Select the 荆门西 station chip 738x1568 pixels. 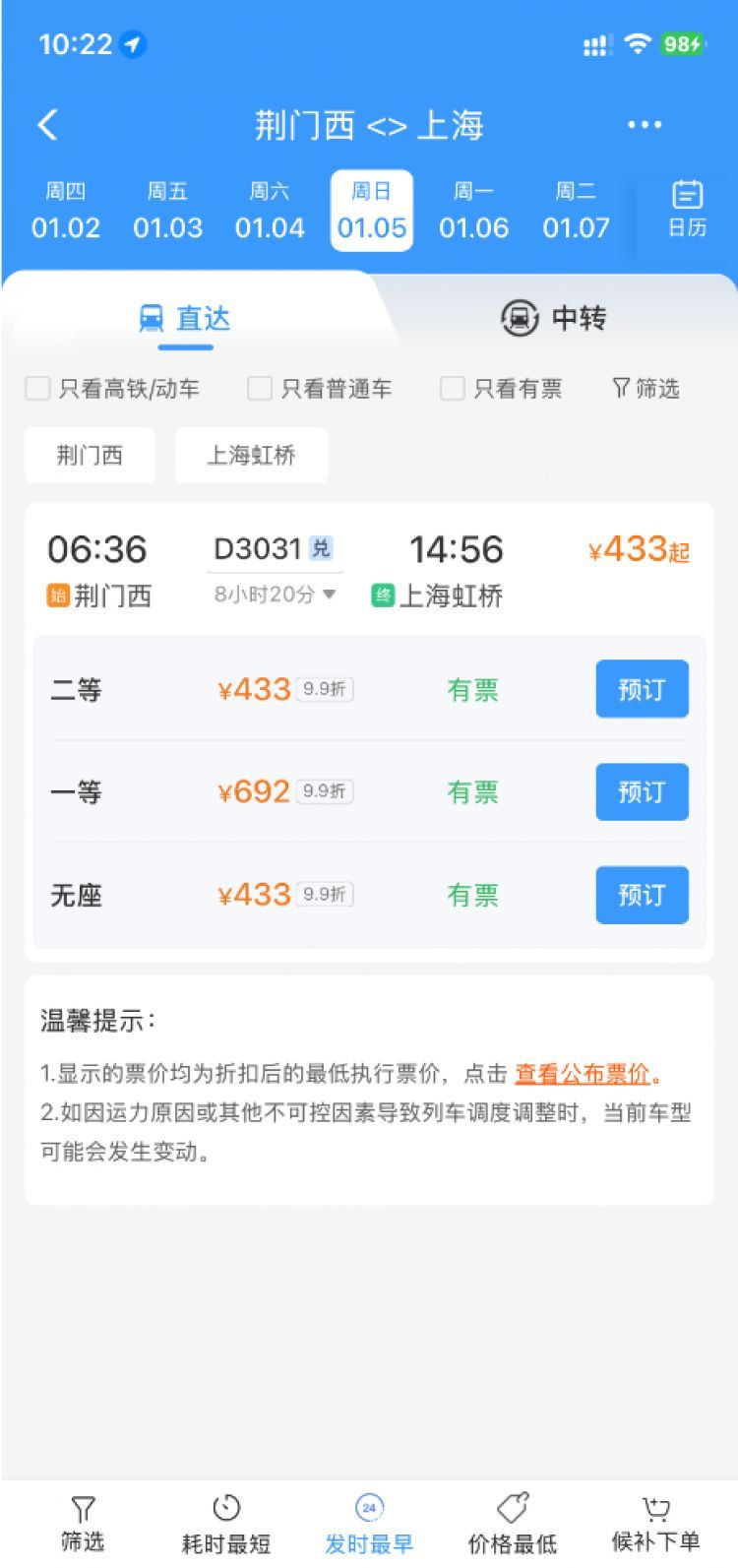tap(90, 455)
